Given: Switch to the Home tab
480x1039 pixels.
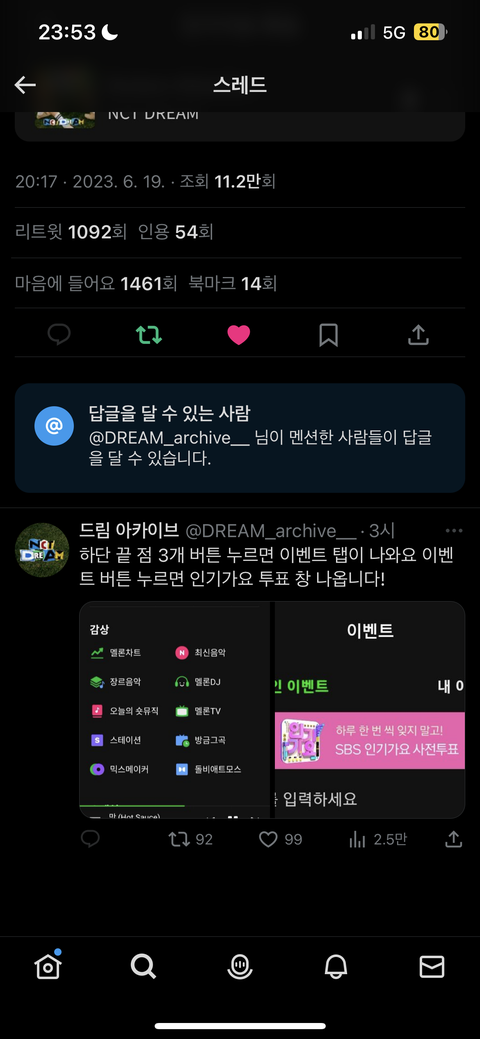Looking at the screenshot, I should [x=48, y=967].
